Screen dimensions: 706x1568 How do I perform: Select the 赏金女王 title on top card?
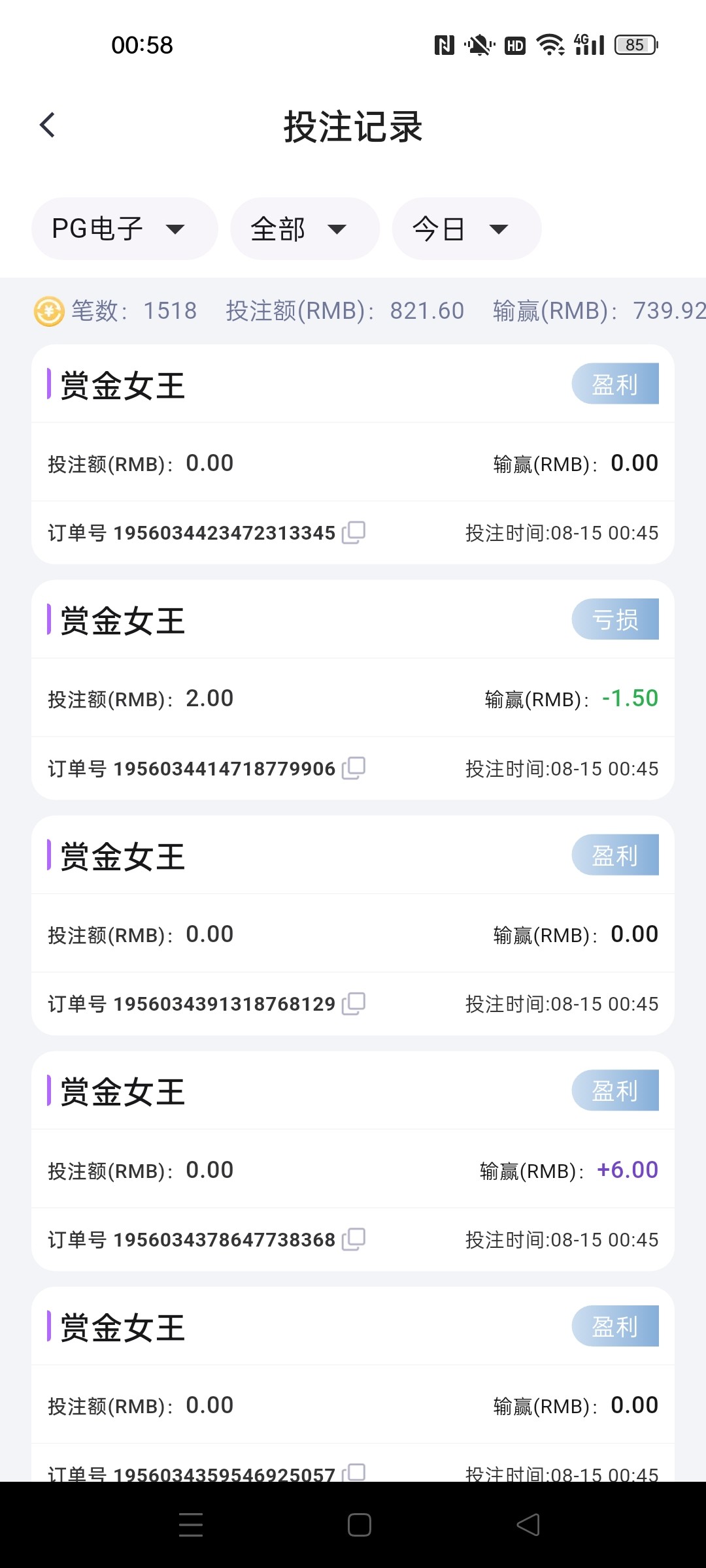pyautogui.click(x=121, y=384)
